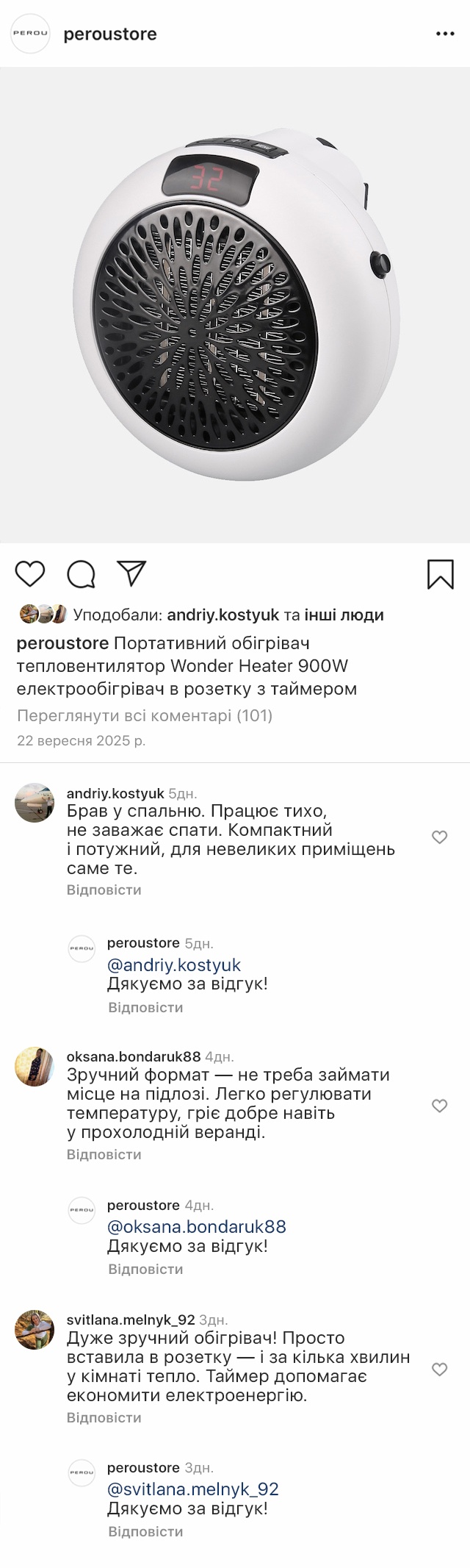Like andriy.kostyuk's comment

coord(439,837)
